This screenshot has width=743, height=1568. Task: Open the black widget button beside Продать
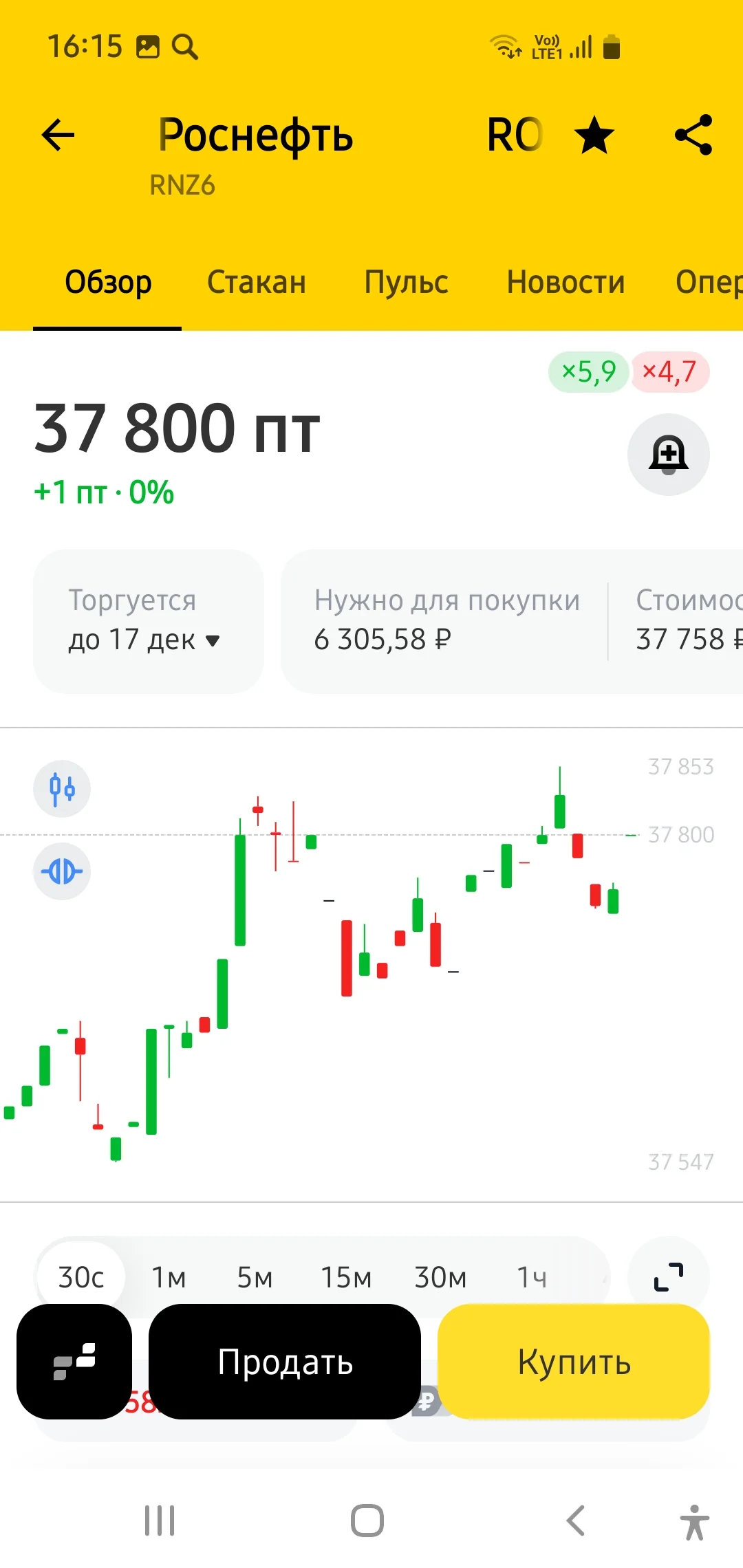[x=74, y=1362]
